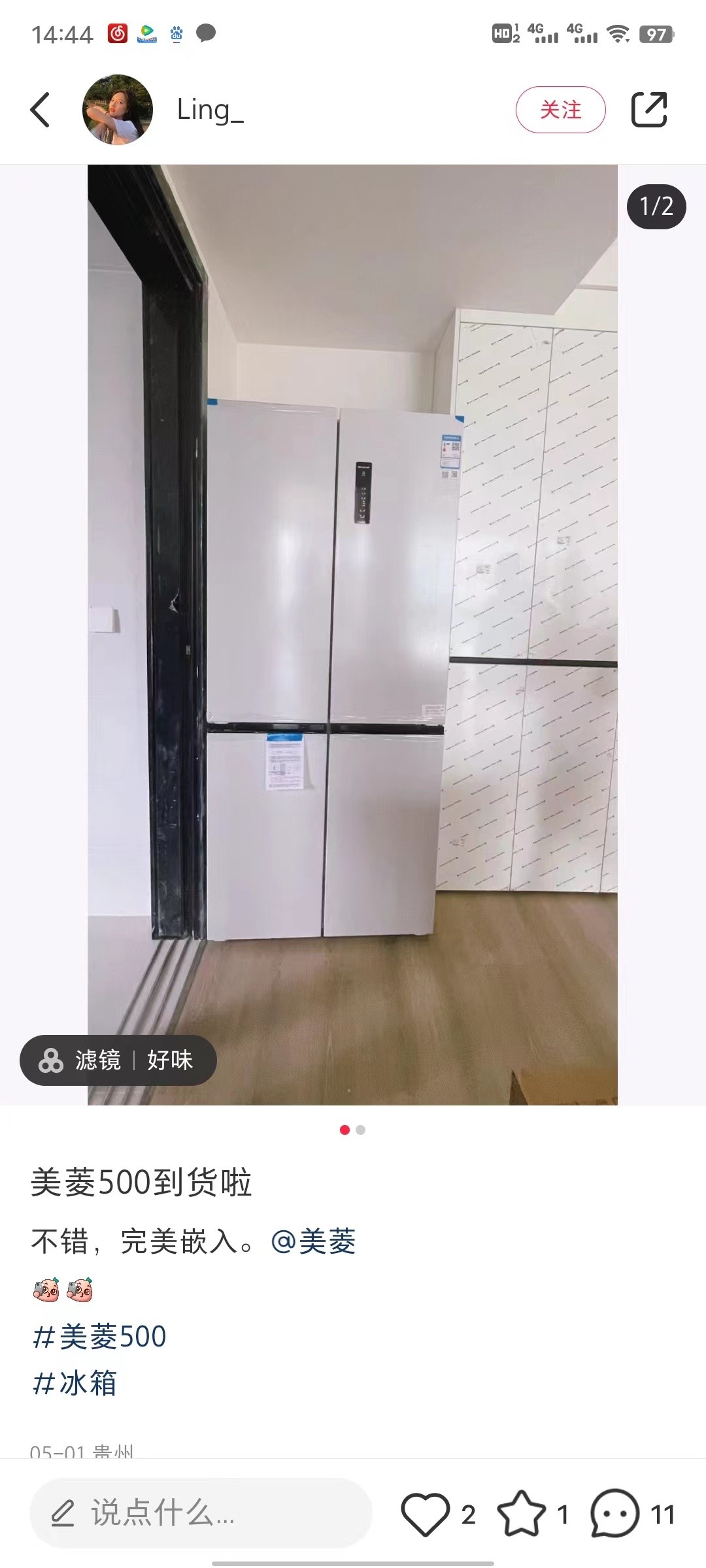Open Ling_'s profile avatar
The width and height of the screenshot is (706, 1568).
(x=115, y=110)
